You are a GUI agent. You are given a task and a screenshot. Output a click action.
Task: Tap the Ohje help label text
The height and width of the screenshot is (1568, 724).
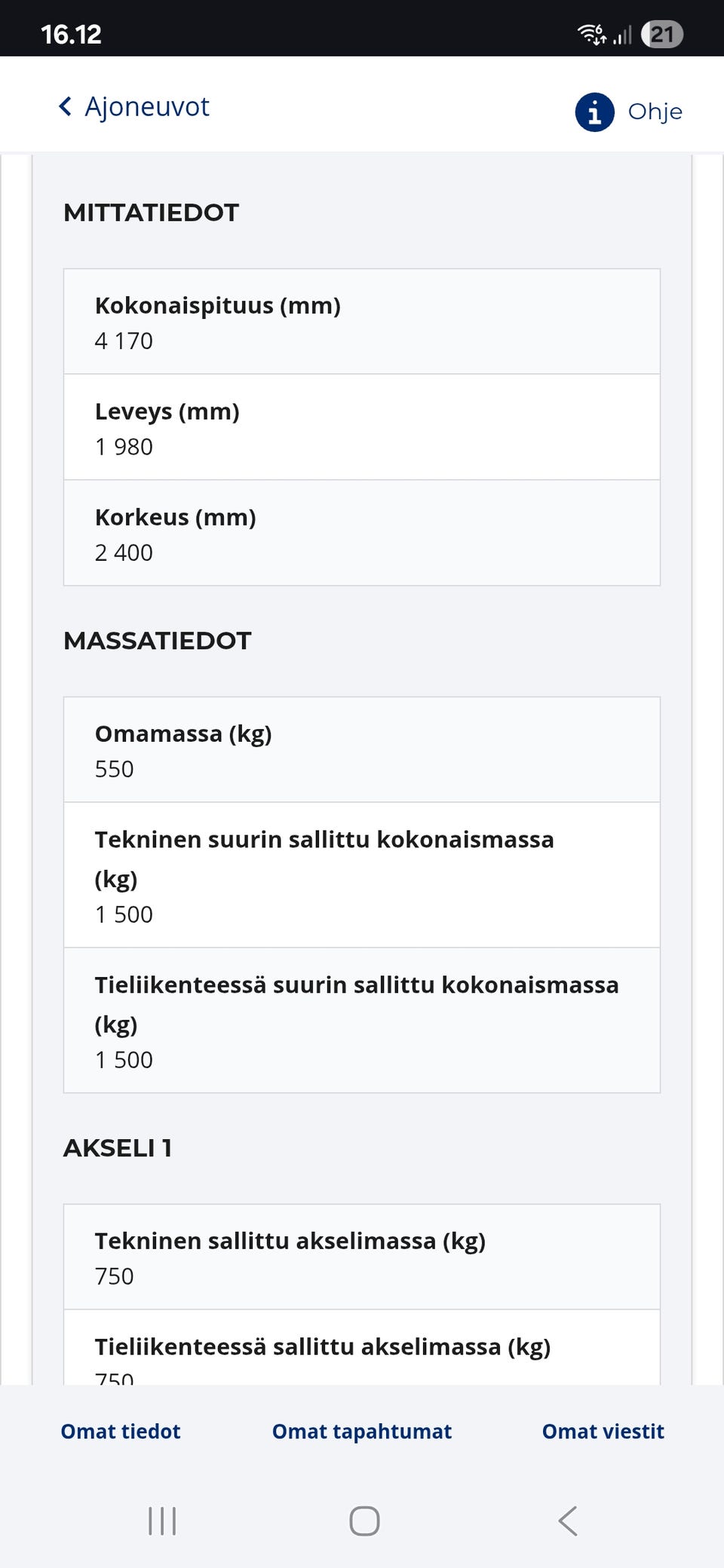click(655, 112)
